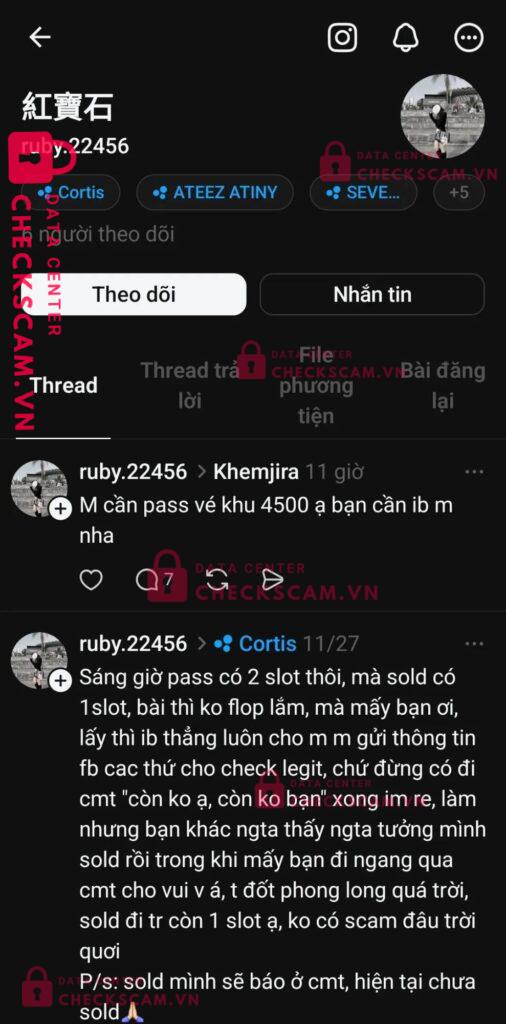The image size is (506, 1024).
Task: Open the Cortis community chip
Action: [x=70, y=193]
